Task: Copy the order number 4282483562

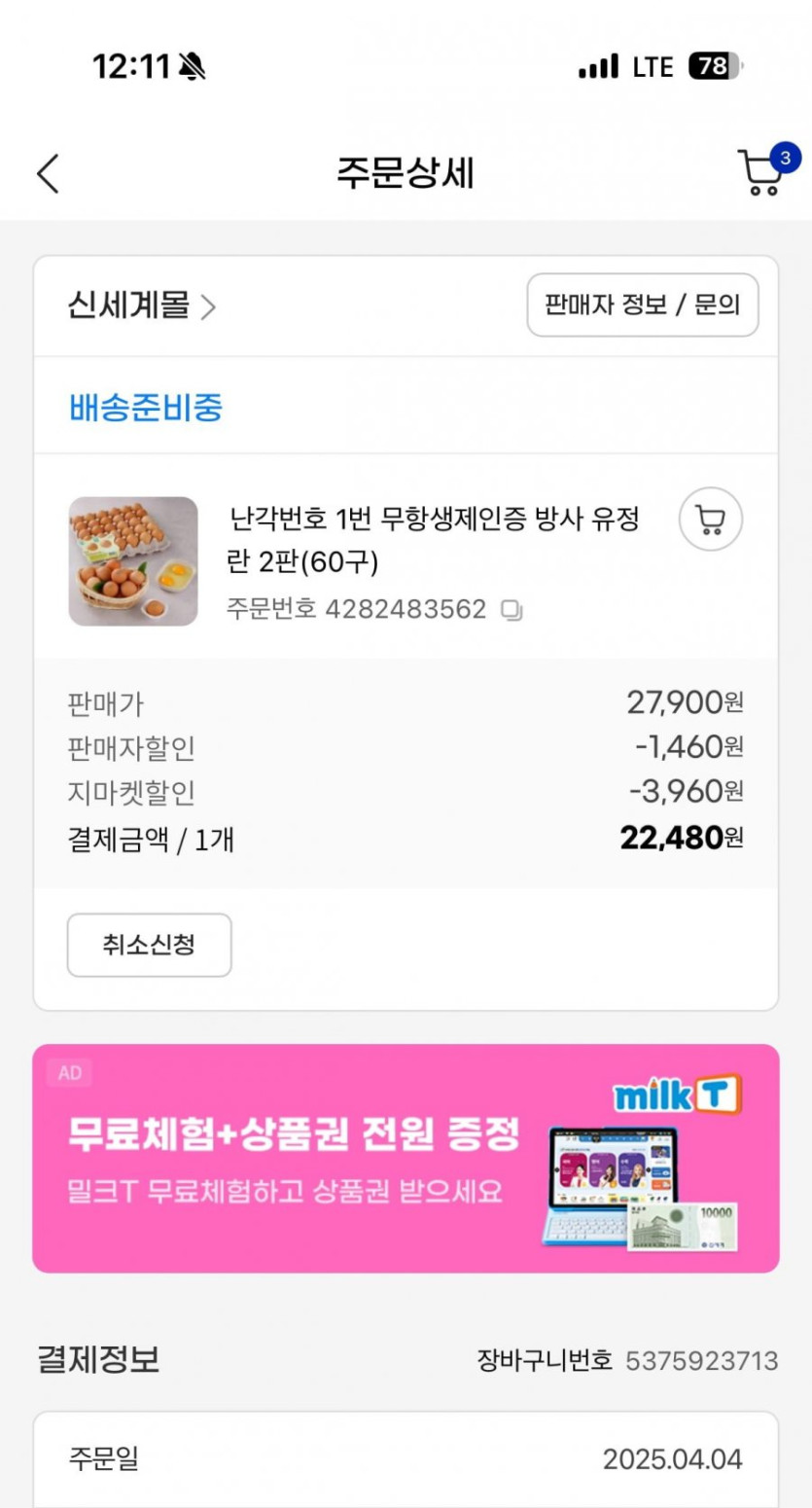Action: (512, 610)
